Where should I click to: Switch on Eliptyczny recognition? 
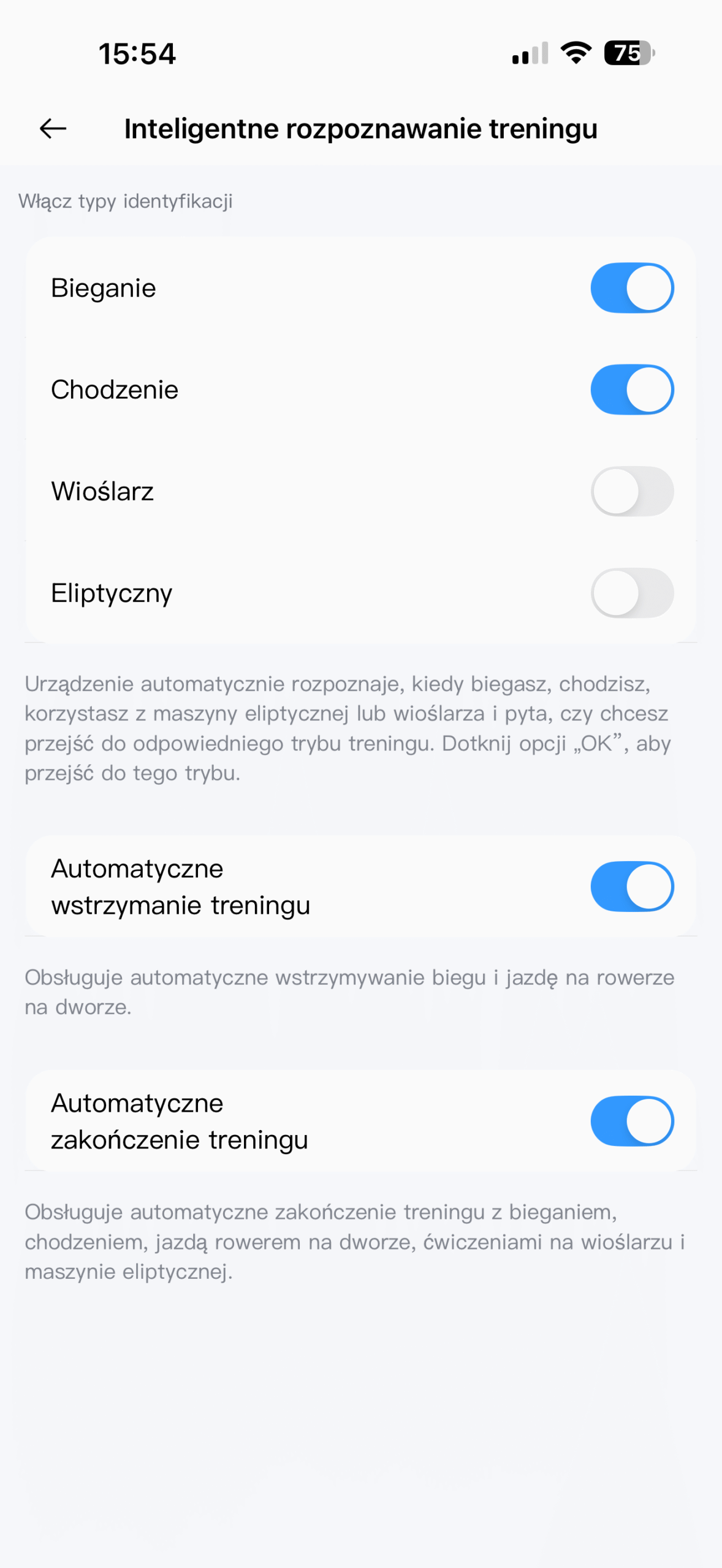pyautogui.click(x=632, y=593)
